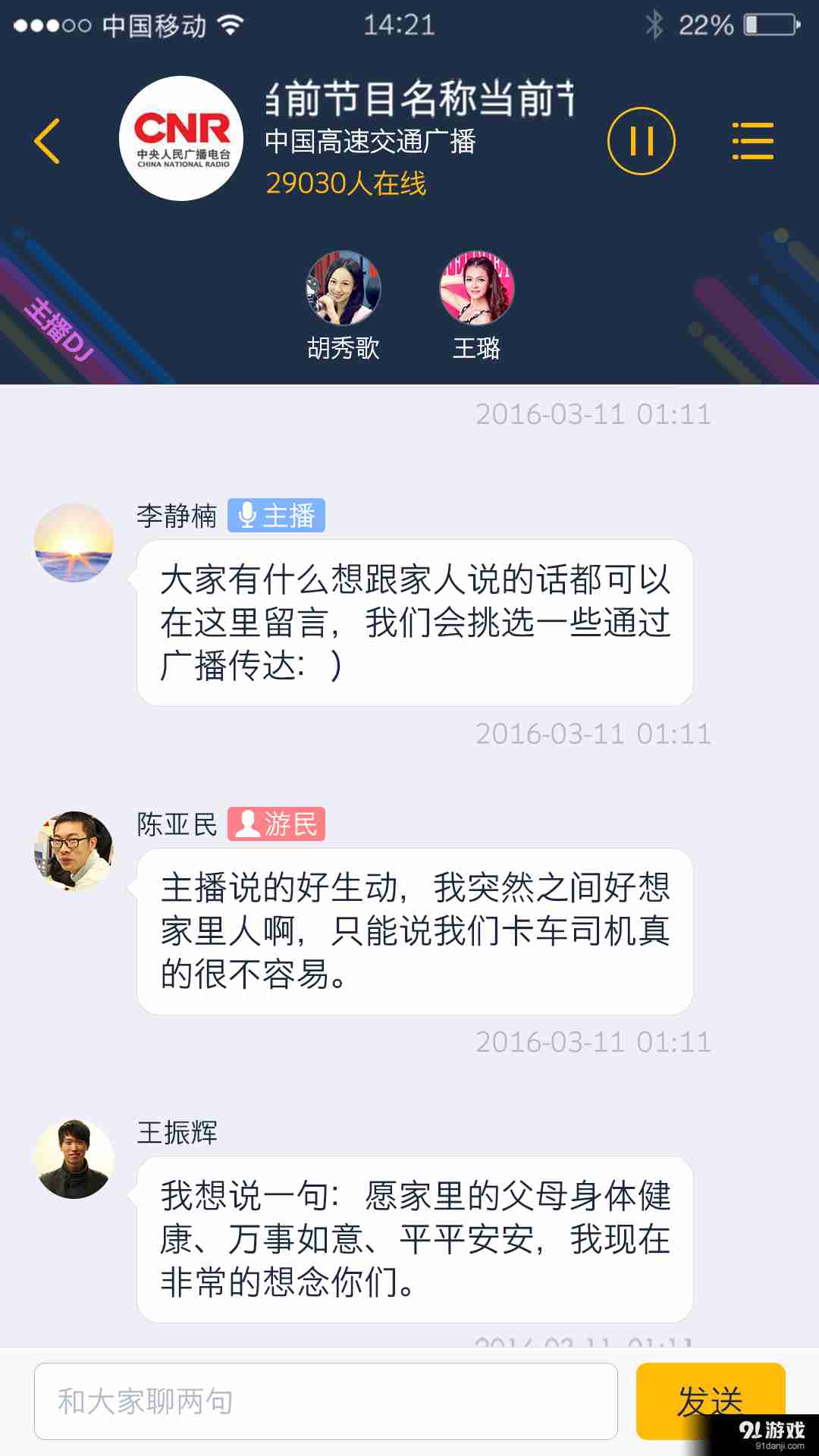Open 陈亚民's avatar
Screen dimensions: 819x1456
[74, 851]
